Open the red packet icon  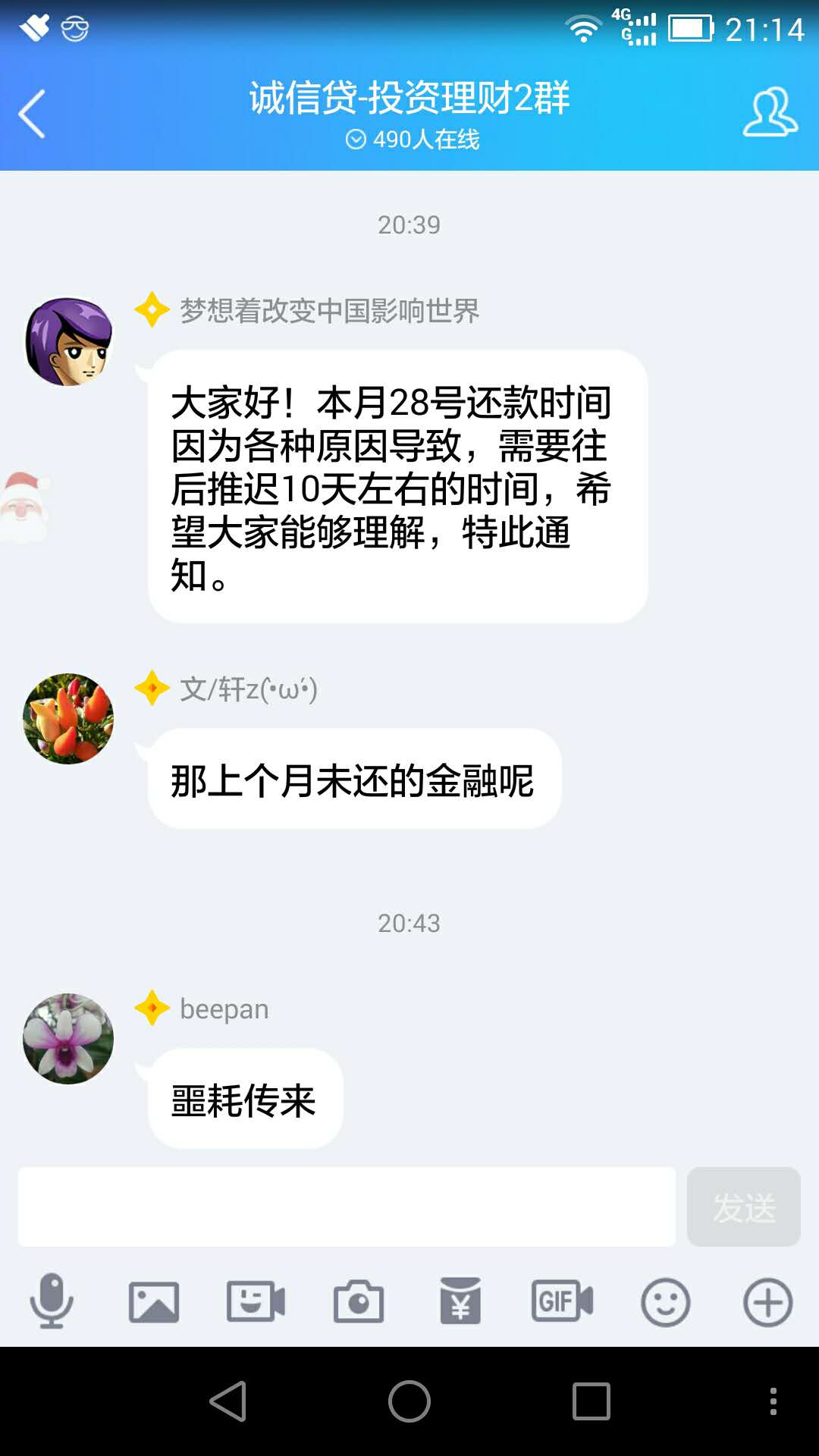click(460, 1301)
